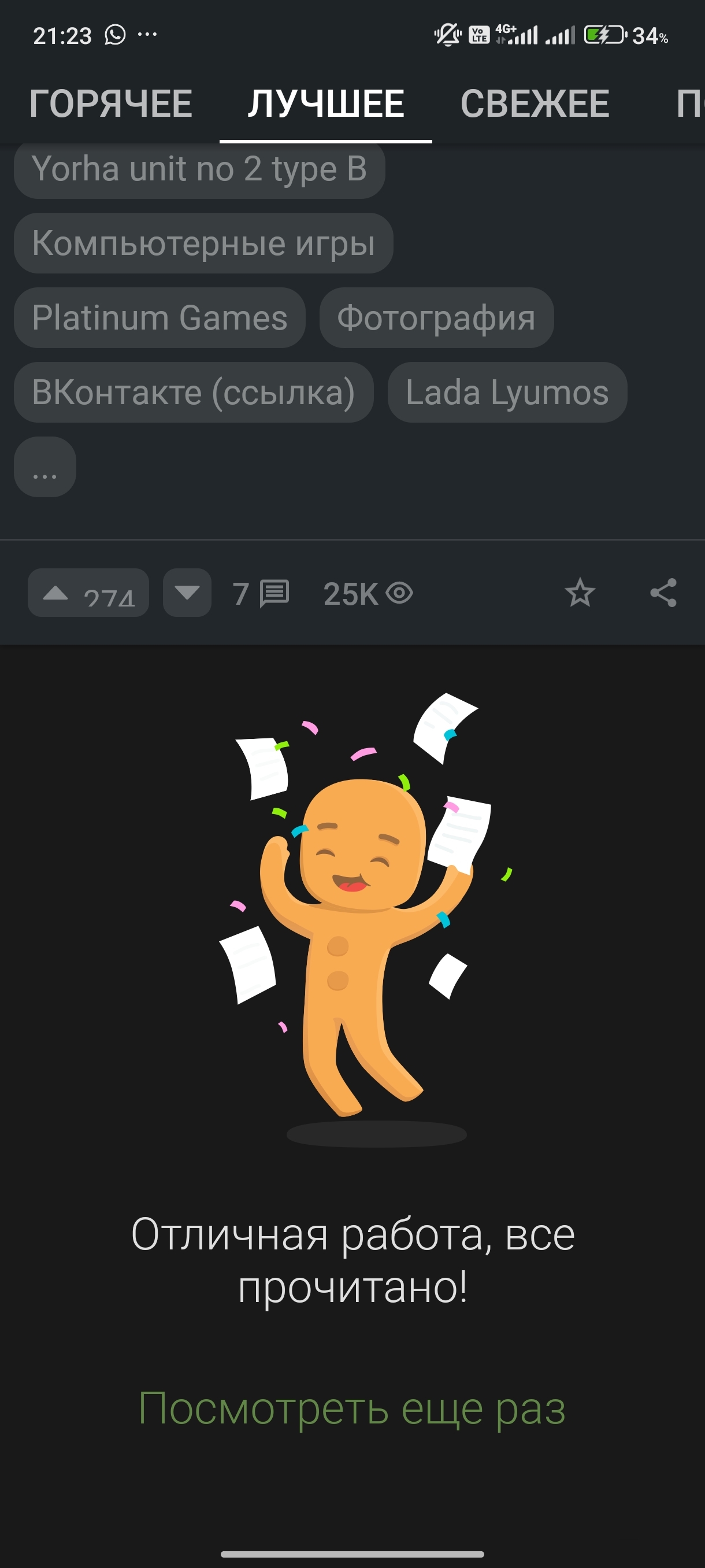Open the Компьютерные игры tag
Screen dimensions: 705x1568
pyautogui.click(x=203, y=243)
